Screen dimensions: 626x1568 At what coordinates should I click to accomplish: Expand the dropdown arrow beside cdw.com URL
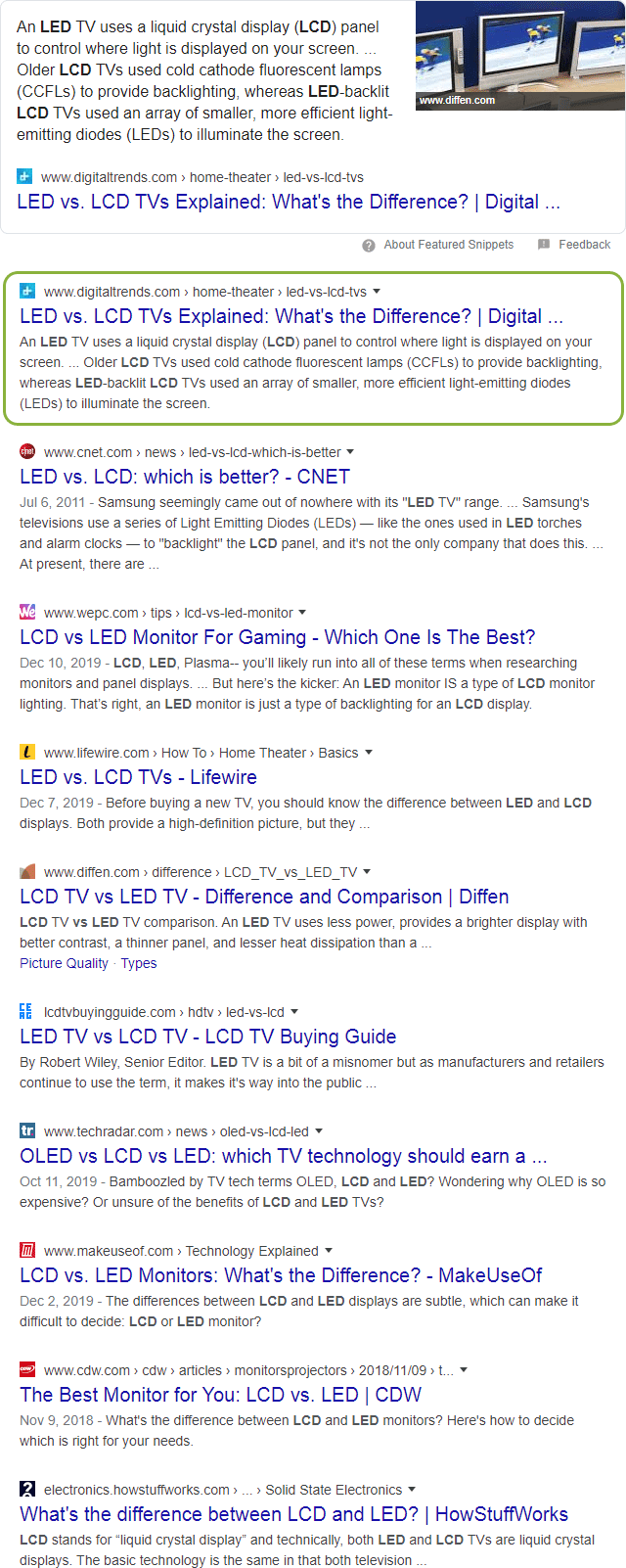coord(464,1370)
